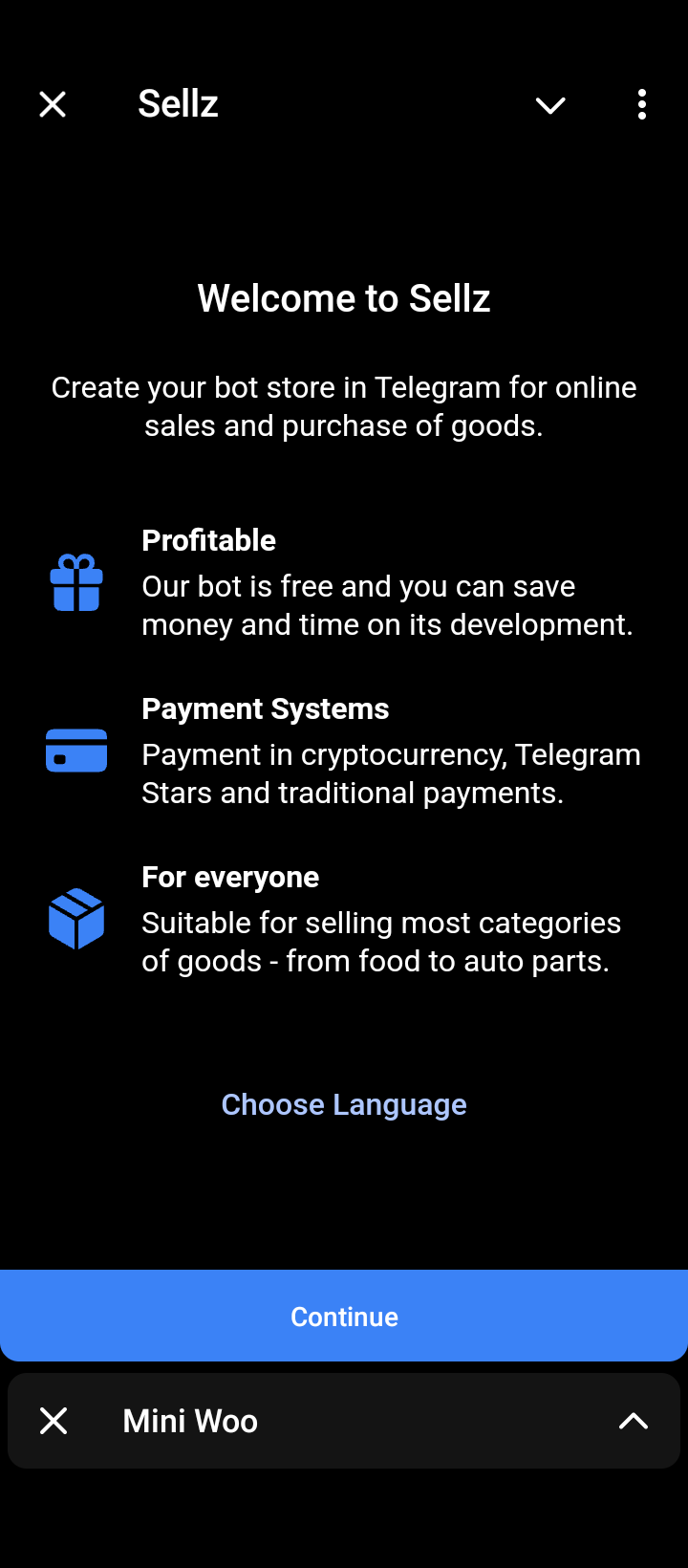Viewport: 688px width, 1568px height.
Task: Open the three-dot overflow menu
Action: pyautogui.click(x=642, y=104)
